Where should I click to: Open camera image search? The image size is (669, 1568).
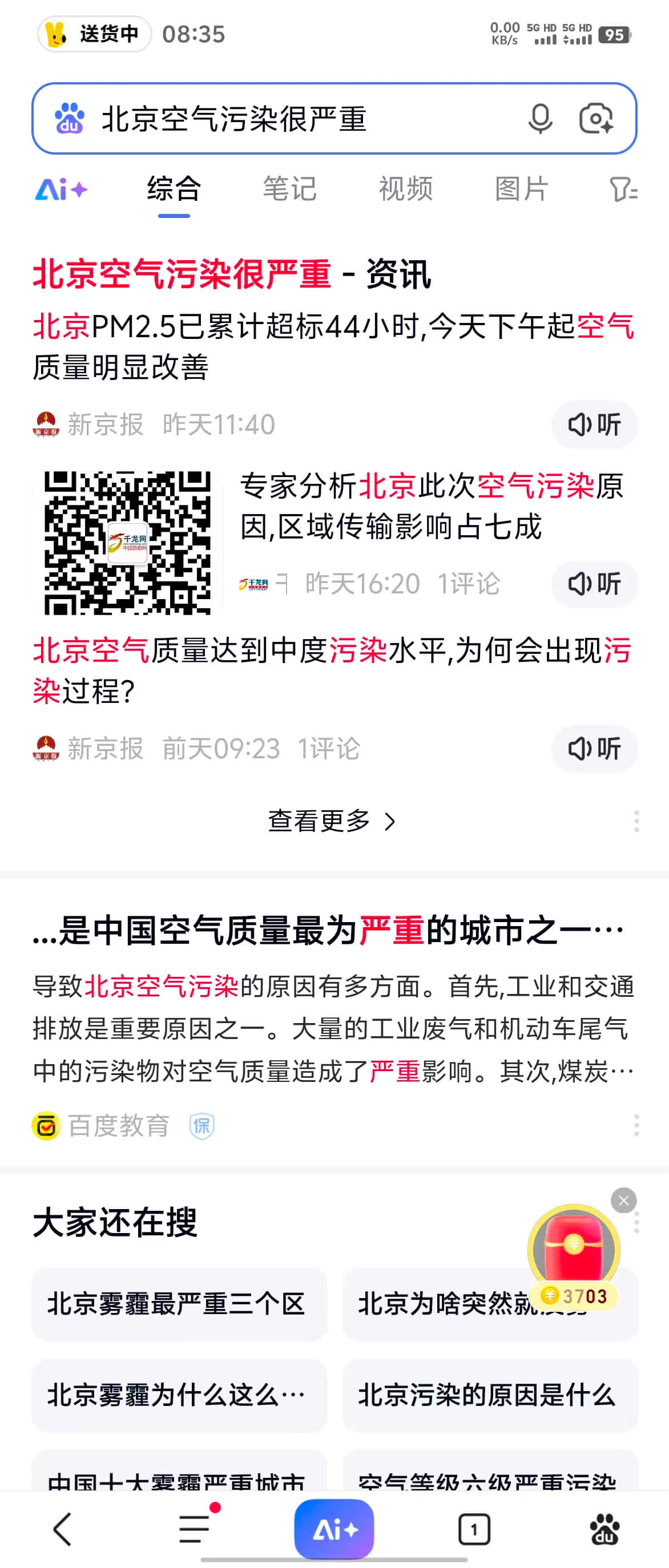coord(596,119)
